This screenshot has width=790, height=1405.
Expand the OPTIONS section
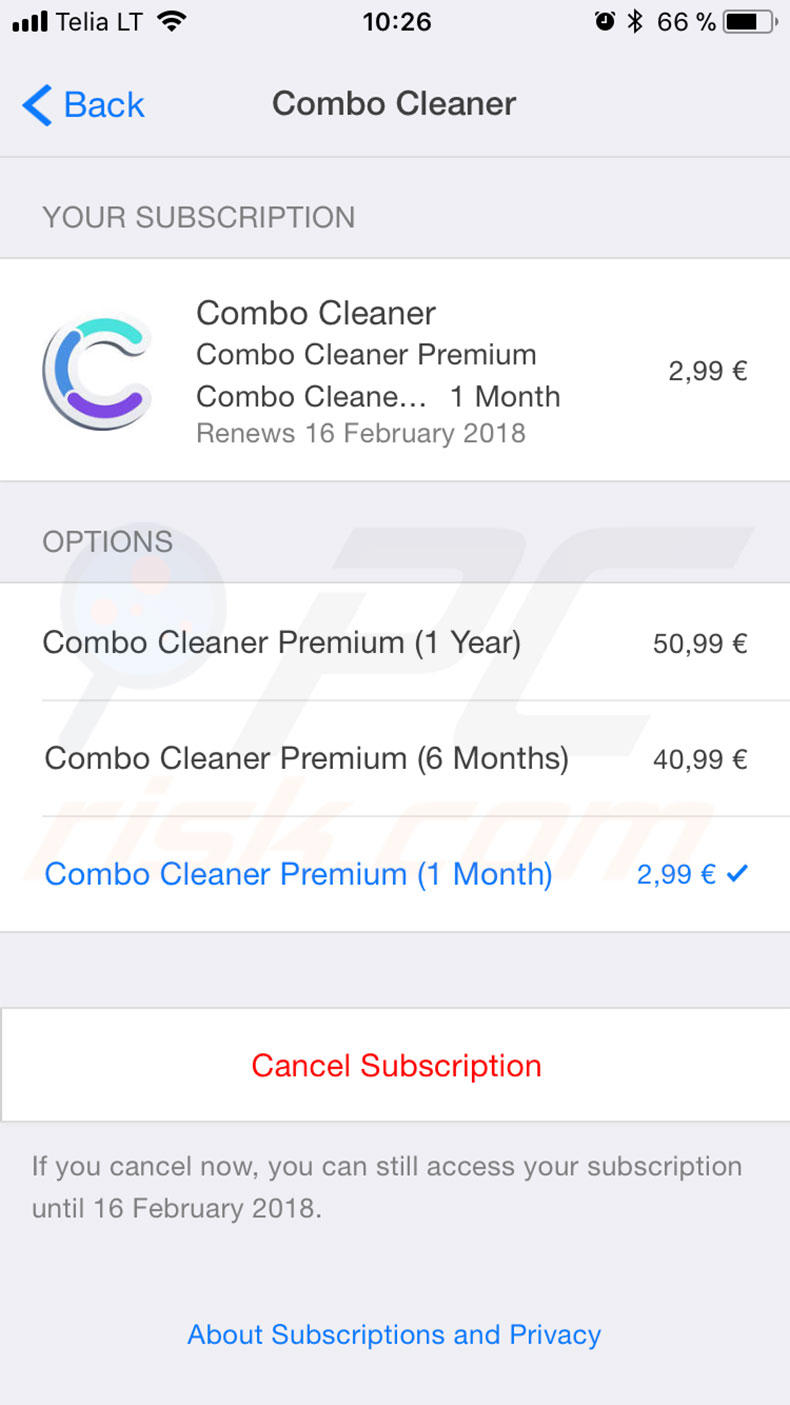107,541
